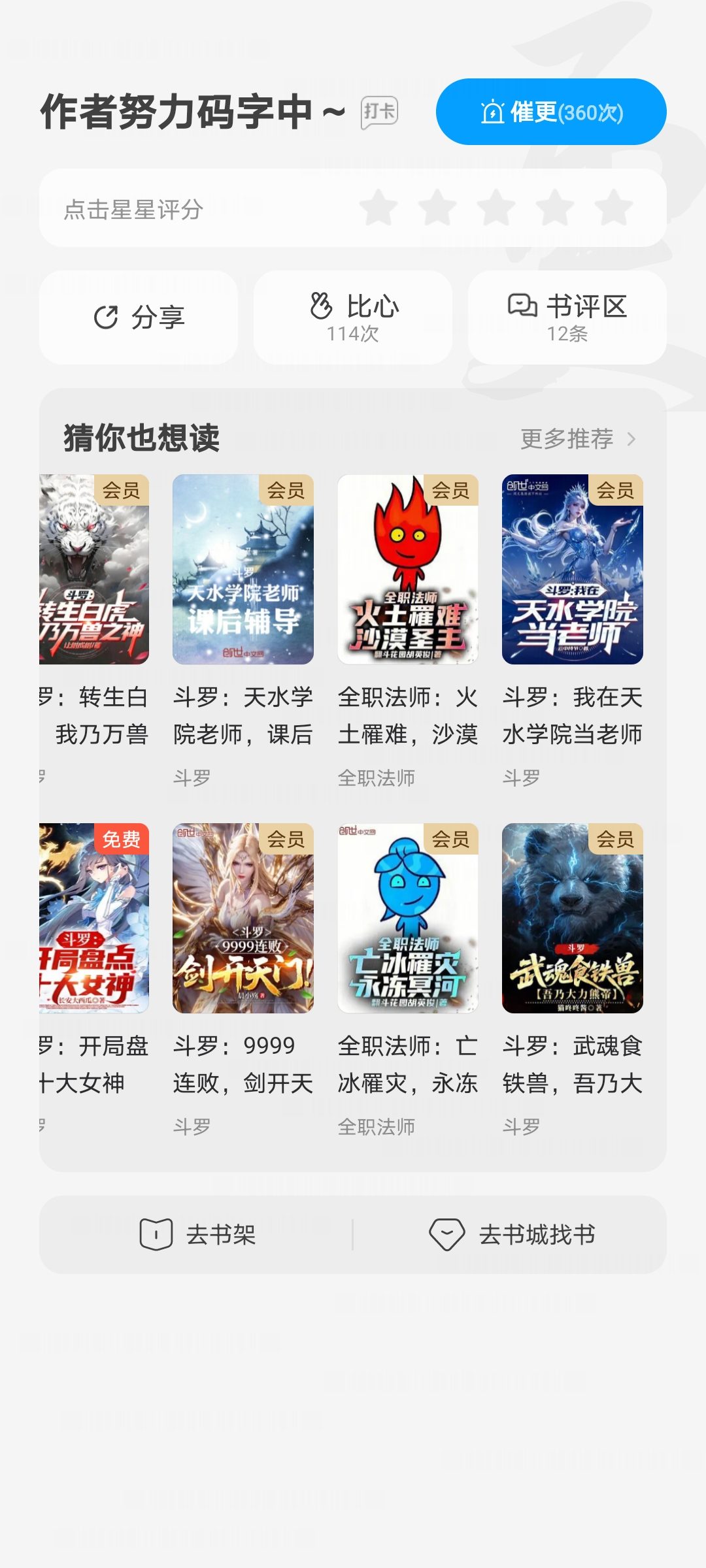The image size is (706, 1568).
Task: Open book 斗罗：转生白虎，我乃万兽之神
Action: (x=95, y=570)
